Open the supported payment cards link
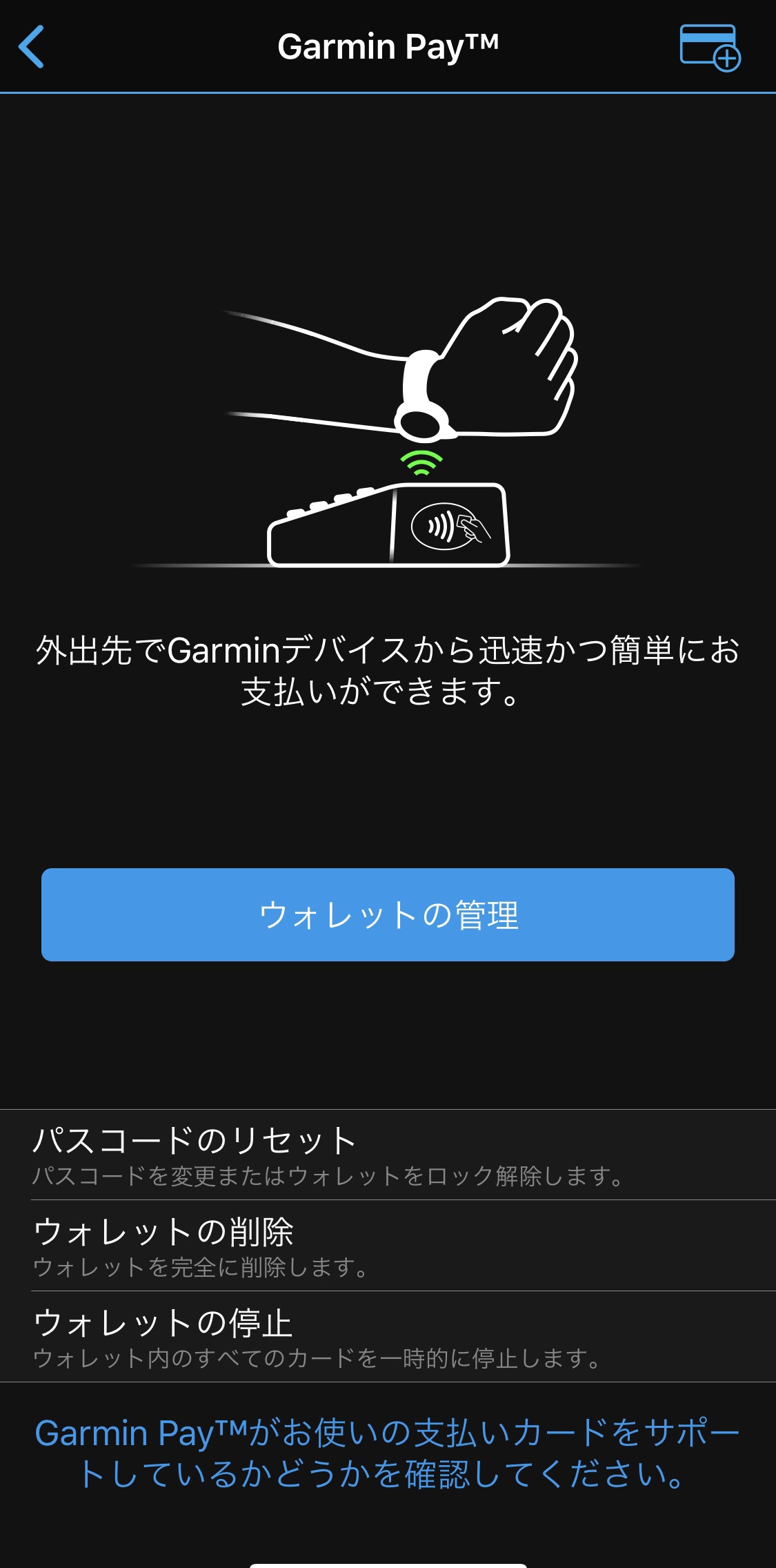 (388, 1453)
